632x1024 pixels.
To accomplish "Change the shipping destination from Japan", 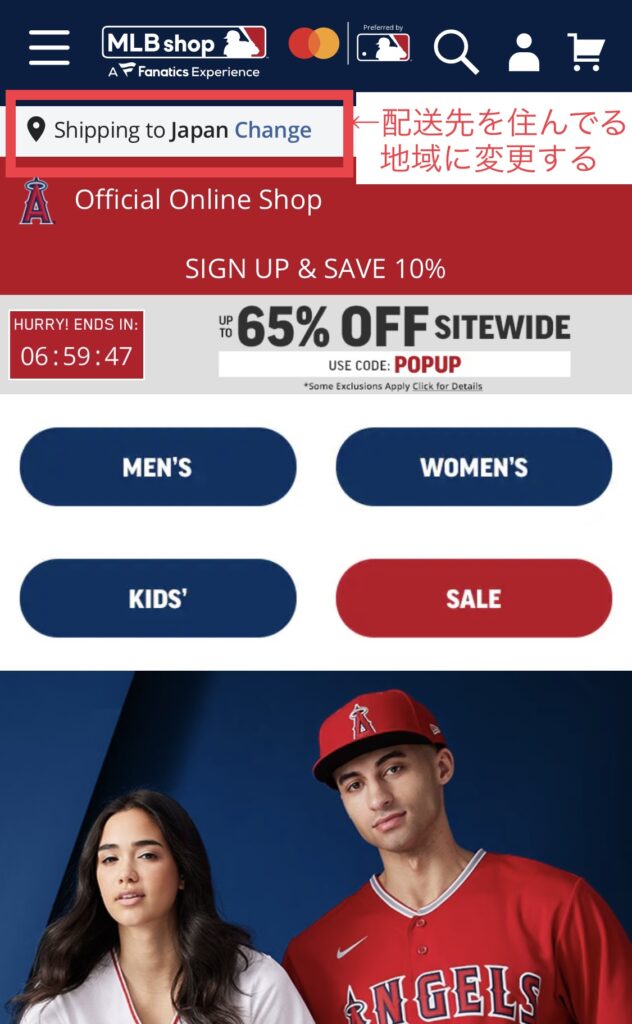I will point(273,130).
